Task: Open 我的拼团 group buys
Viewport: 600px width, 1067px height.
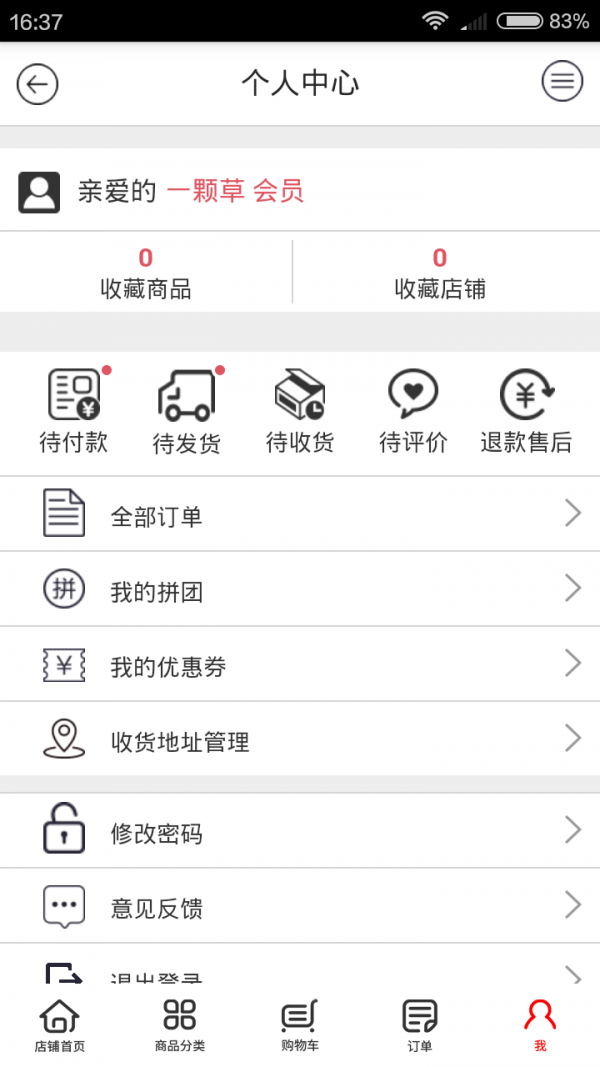Action: point(300,590)
